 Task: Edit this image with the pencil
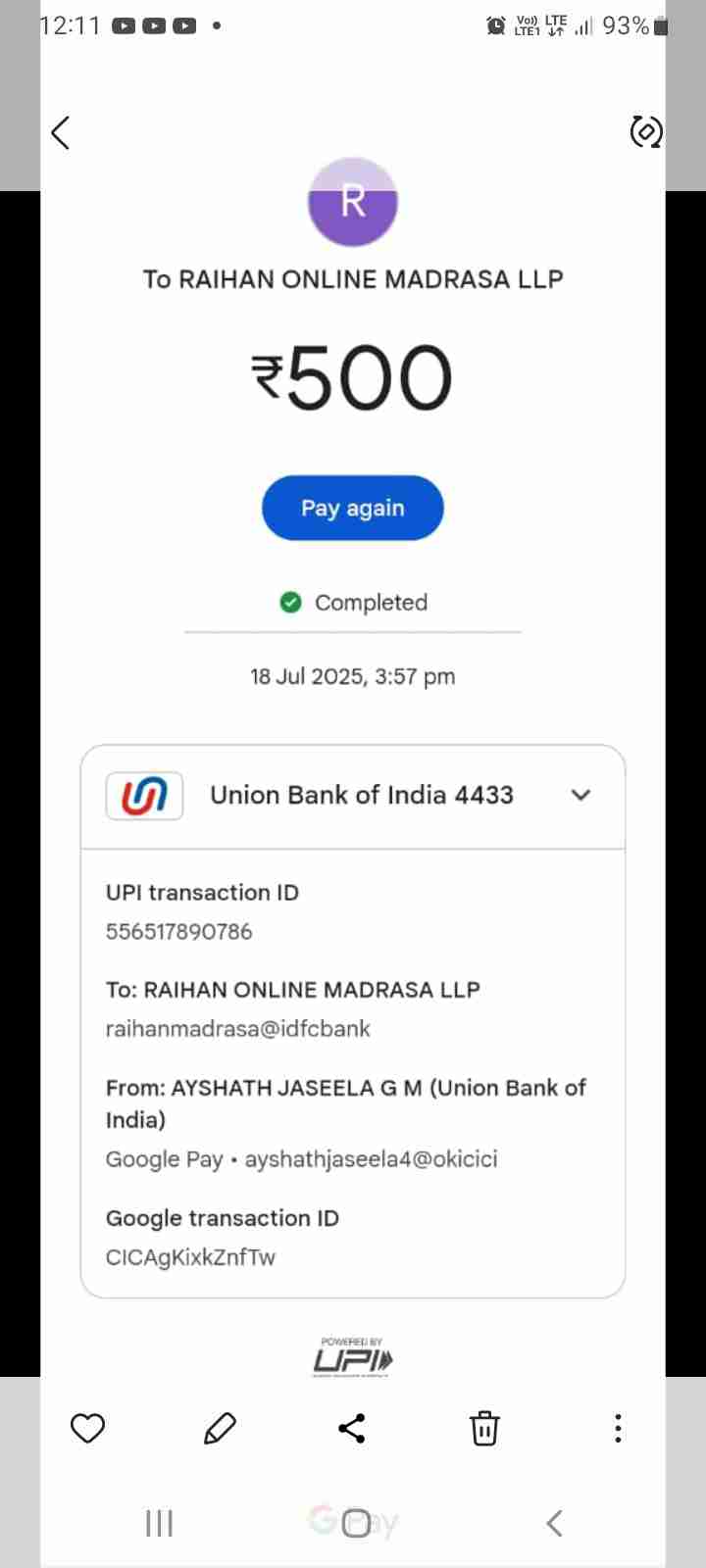tap(220, 1429)
